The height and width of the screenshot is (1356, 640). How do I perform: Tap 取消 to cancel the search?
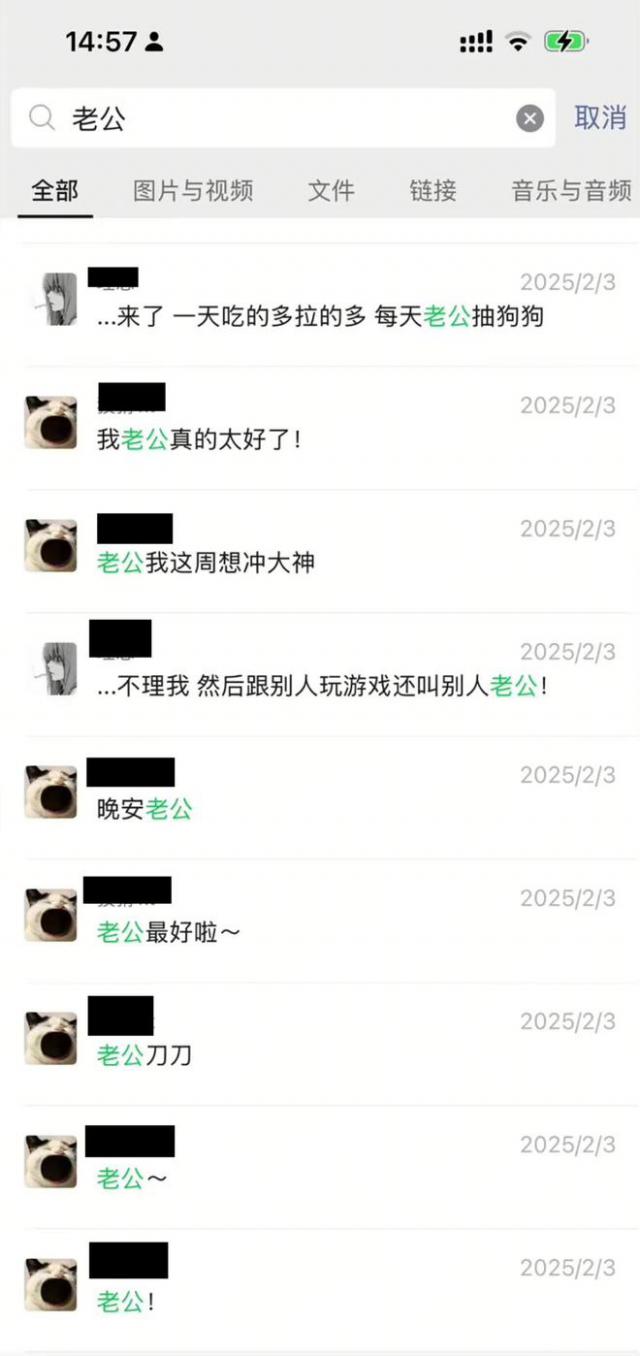[x=600, y=118]
